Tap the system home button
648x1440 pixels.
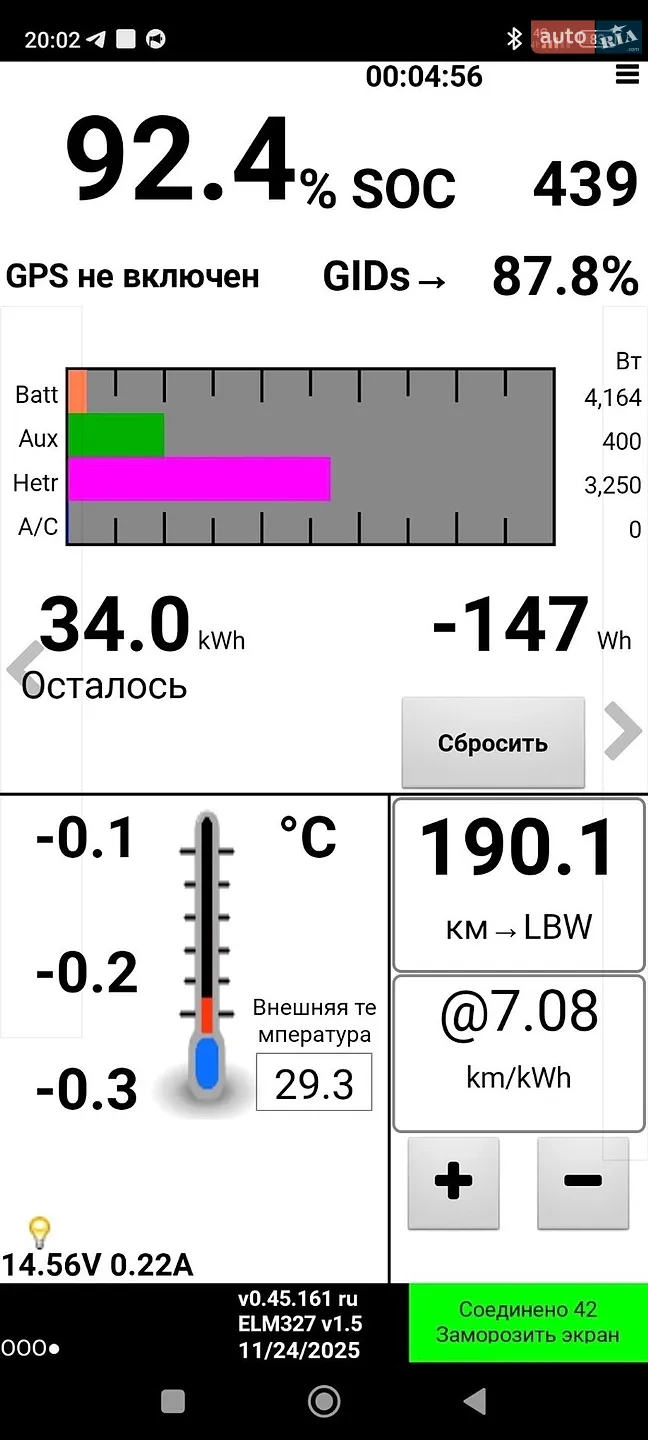pos(324,1401)
